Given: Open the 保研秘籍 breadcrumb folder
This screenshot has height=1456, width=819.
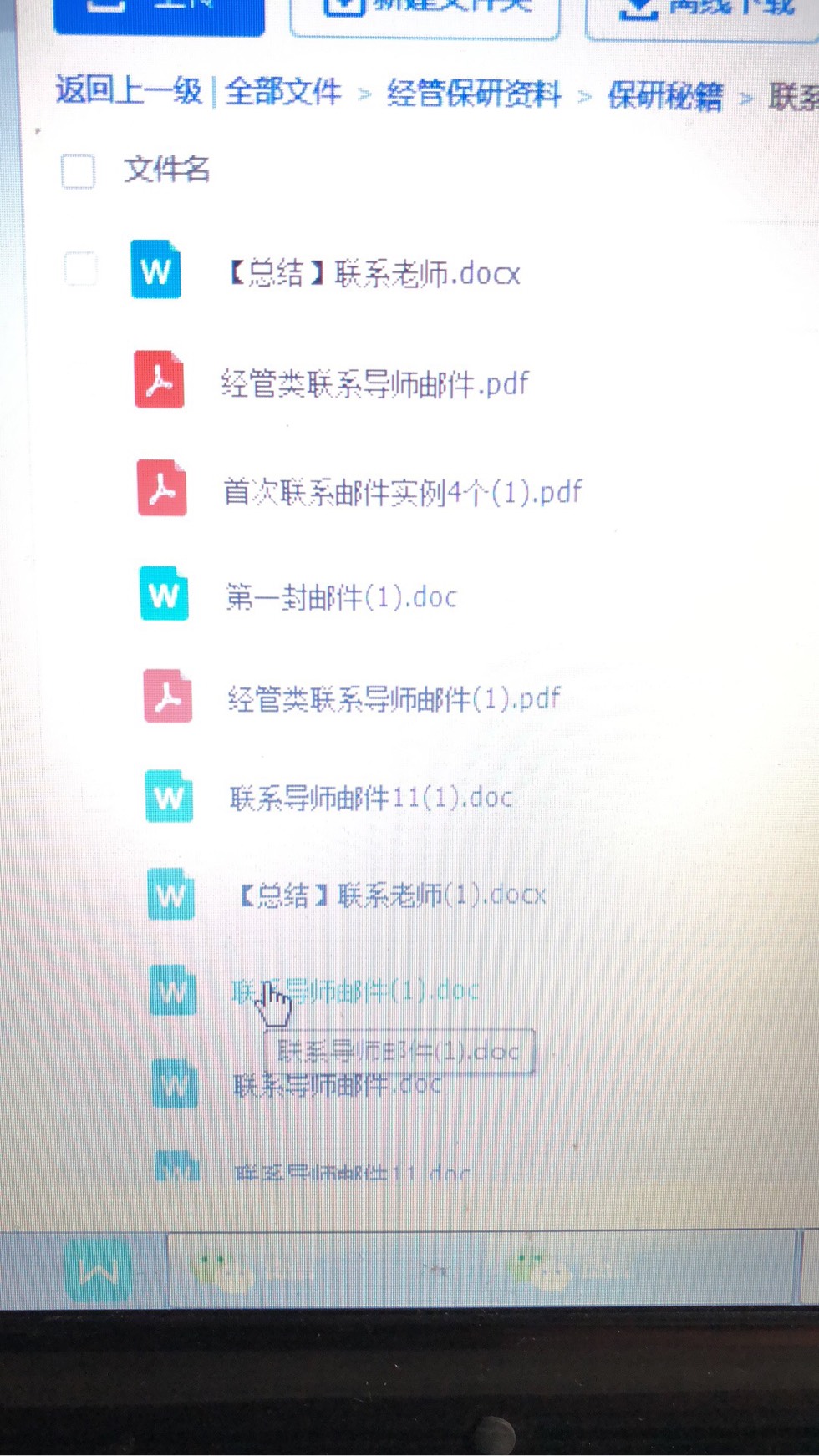Looking at the screenshot, I should tap(664, 96).
